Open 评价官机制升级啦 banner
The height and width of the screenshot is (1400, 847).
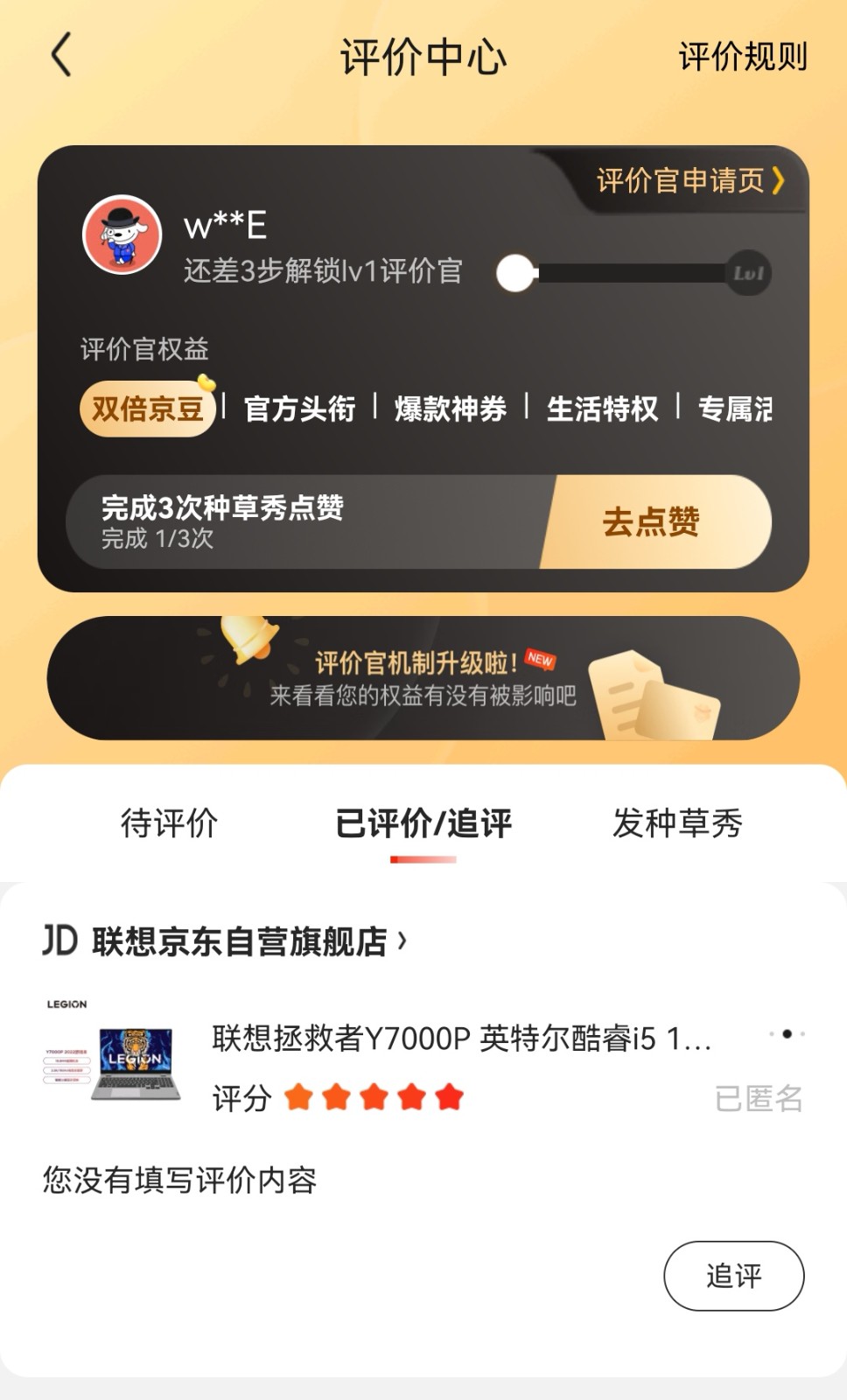[x=423, y=679]
